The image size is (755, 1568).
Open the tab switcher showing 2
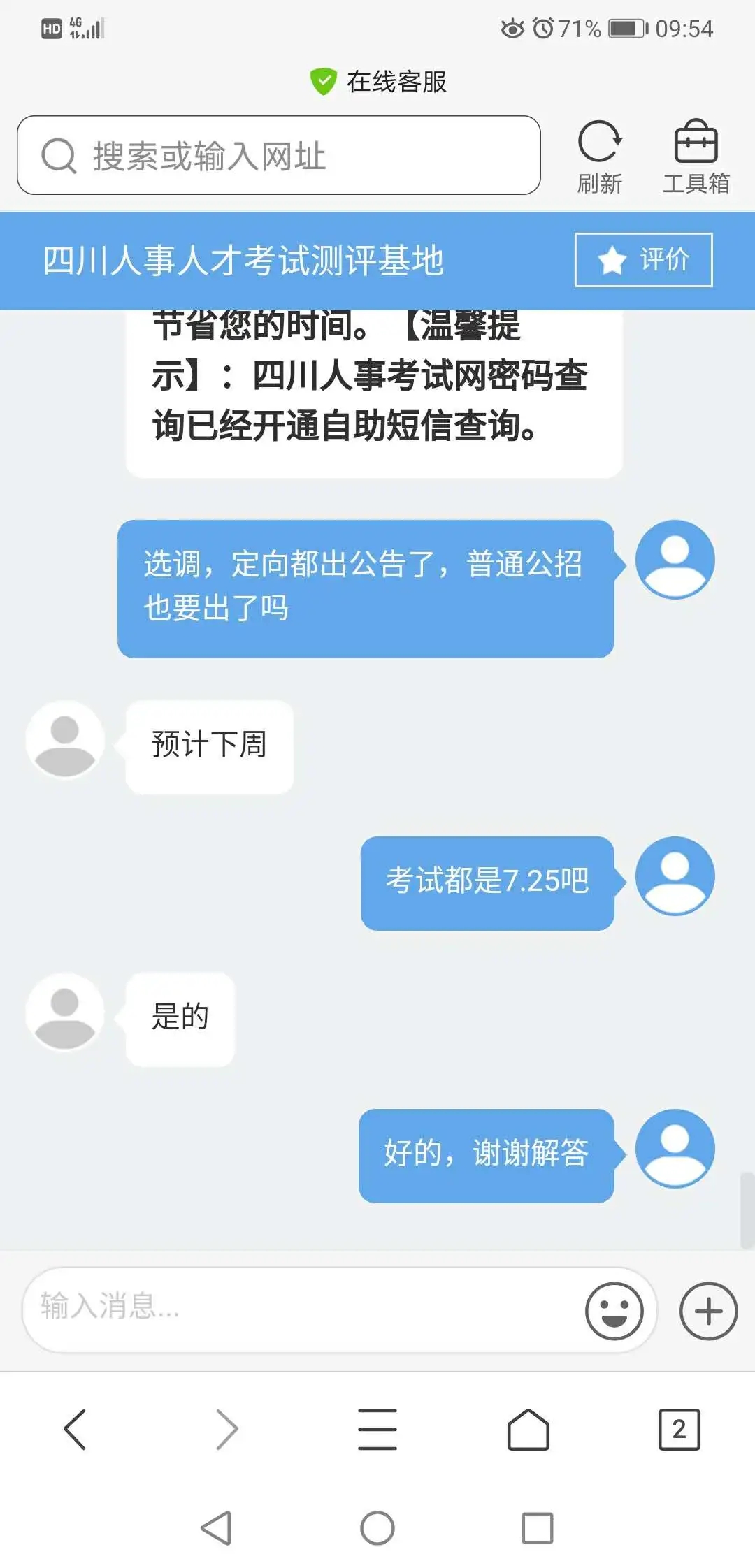pyautogui.click(x=679, y=1430)
